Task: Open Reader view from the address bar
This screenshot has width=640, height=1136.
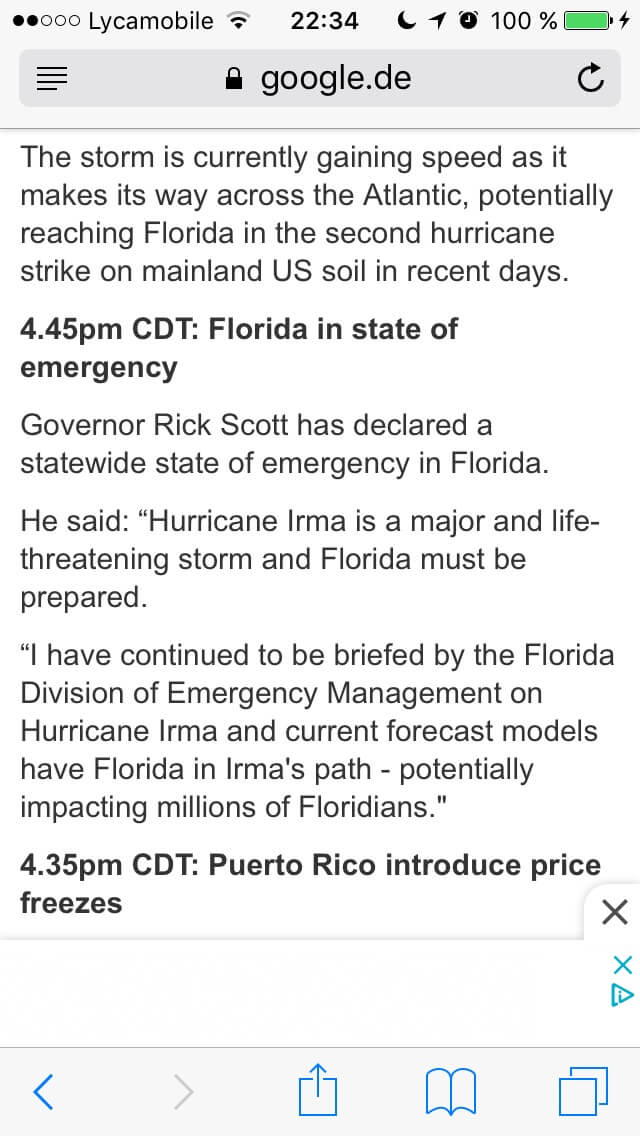Action: pos(51,79)
